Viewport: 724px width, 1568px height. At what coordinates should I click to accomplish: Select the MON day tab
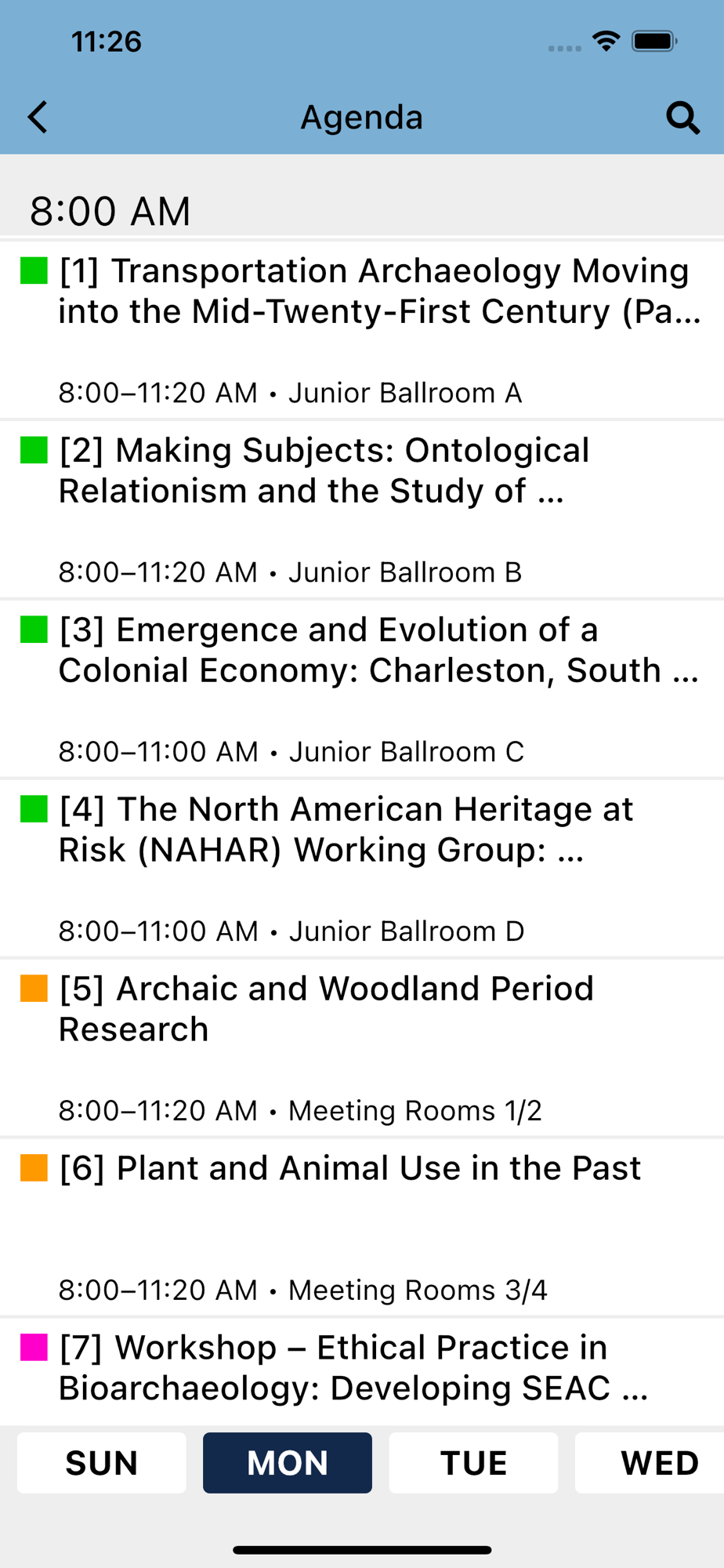point(288,1463)
